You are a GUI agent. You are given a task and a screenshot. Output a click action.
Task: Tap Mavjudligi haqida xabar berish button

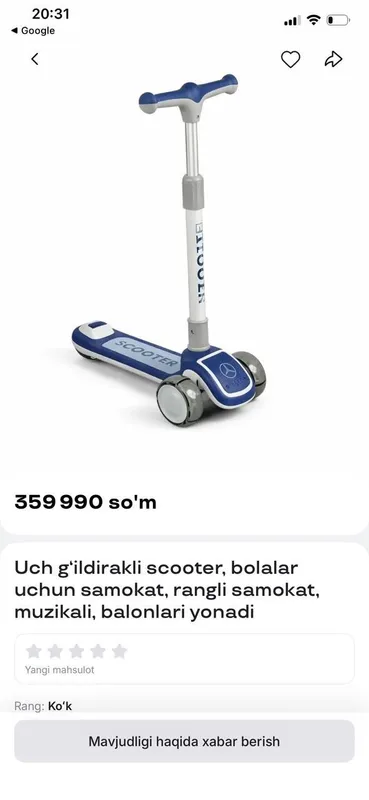(184, 741)
